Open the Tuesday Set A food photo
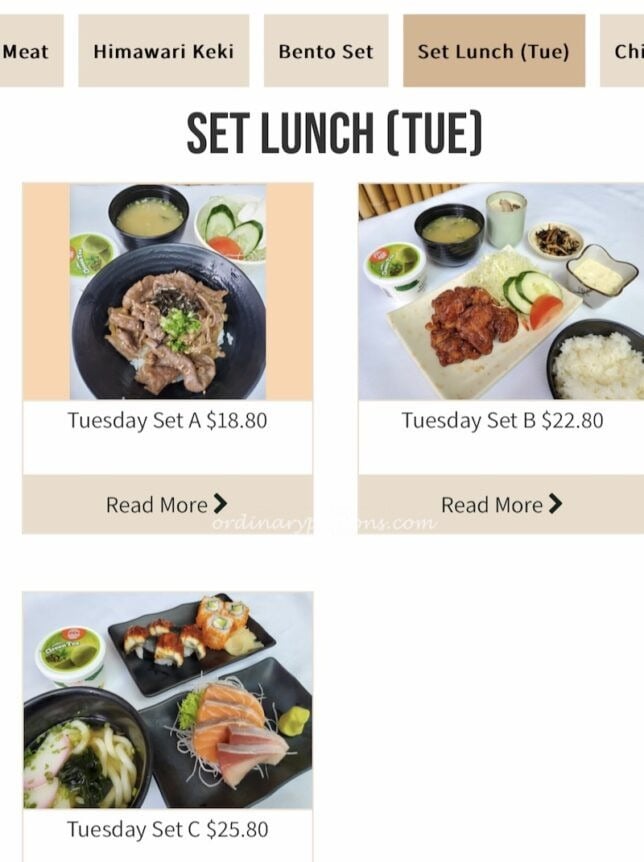The width and height of the screenshot is (644, 862). [168, 292]
